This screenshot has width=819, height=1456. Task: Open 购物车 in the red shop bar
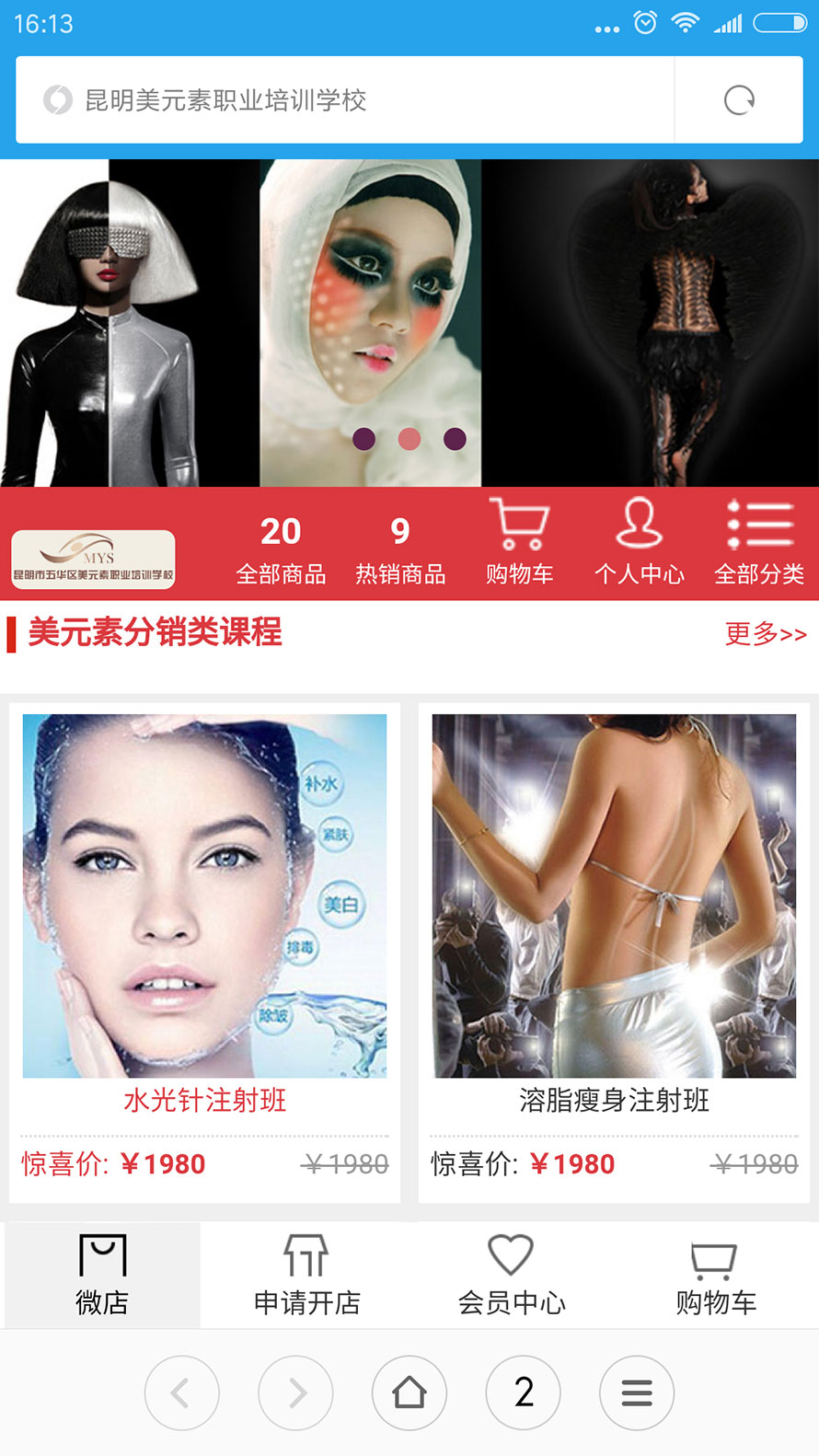click(x=520, y=543)
